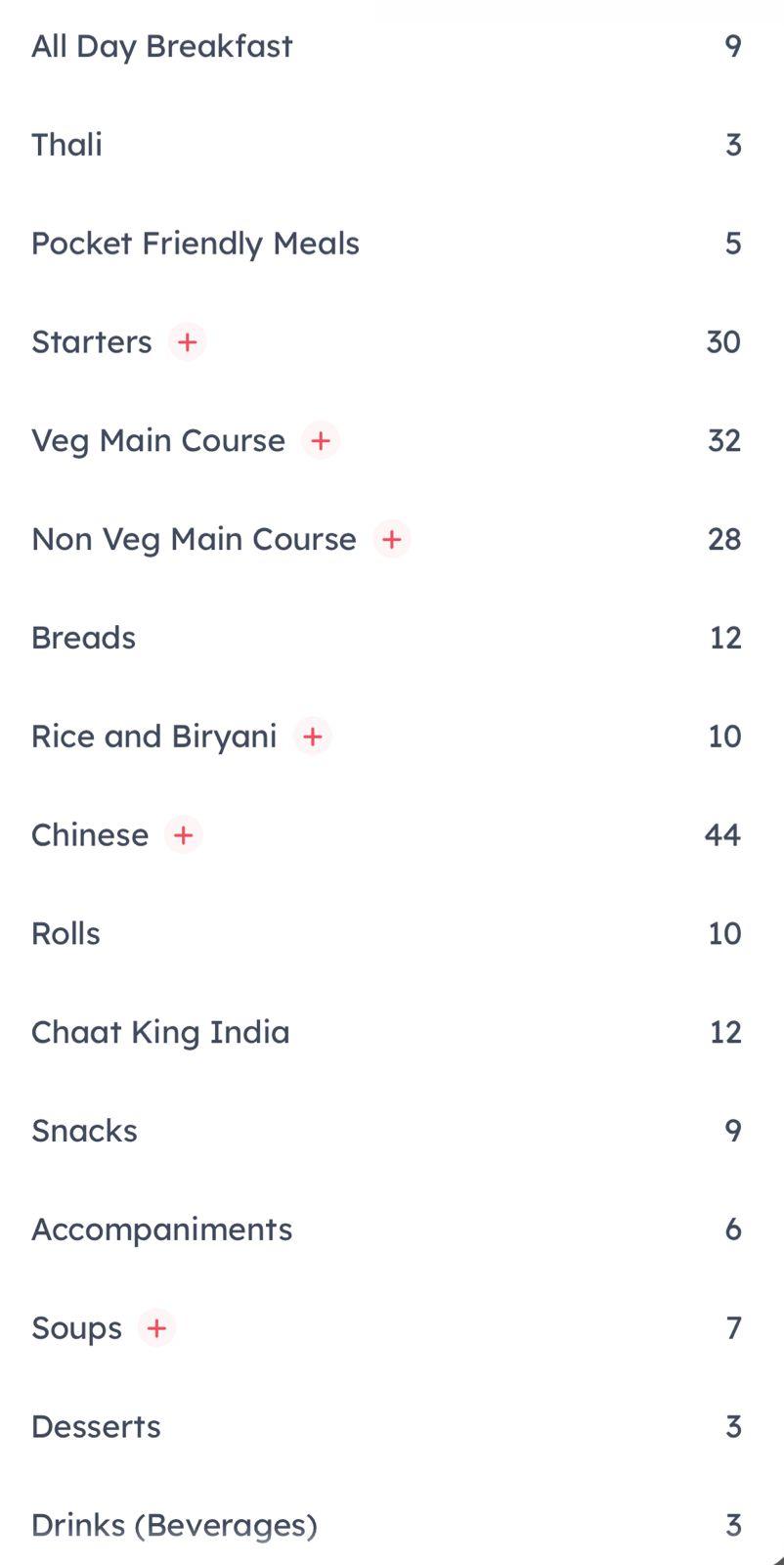Open Chaat King India section
Screen dimensions: 784x1565
pyautogui.click(x=160, y=1031)
